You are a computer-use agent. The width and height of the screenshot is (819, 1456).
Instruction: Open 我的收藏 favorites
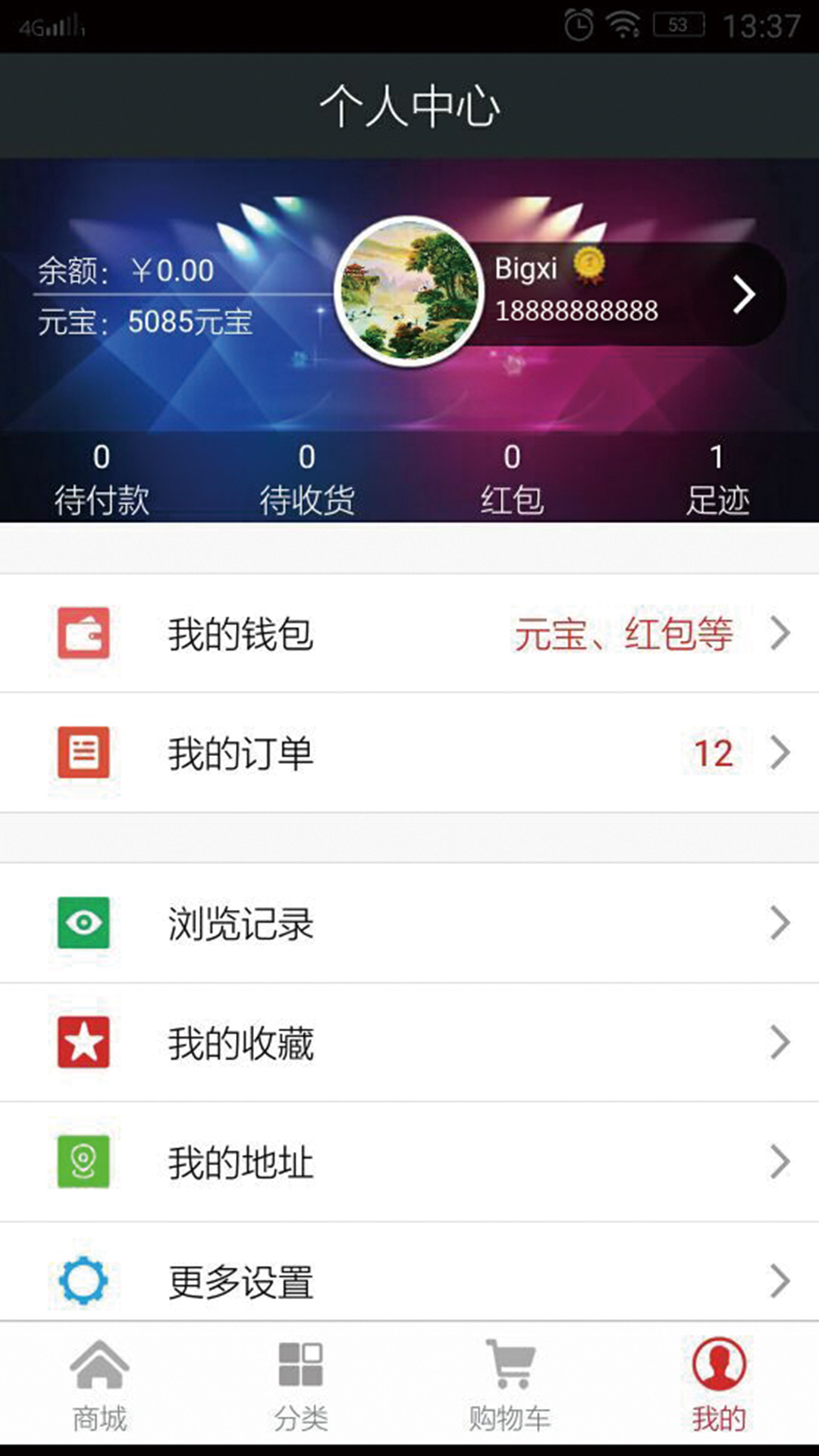click(409, 1043)
